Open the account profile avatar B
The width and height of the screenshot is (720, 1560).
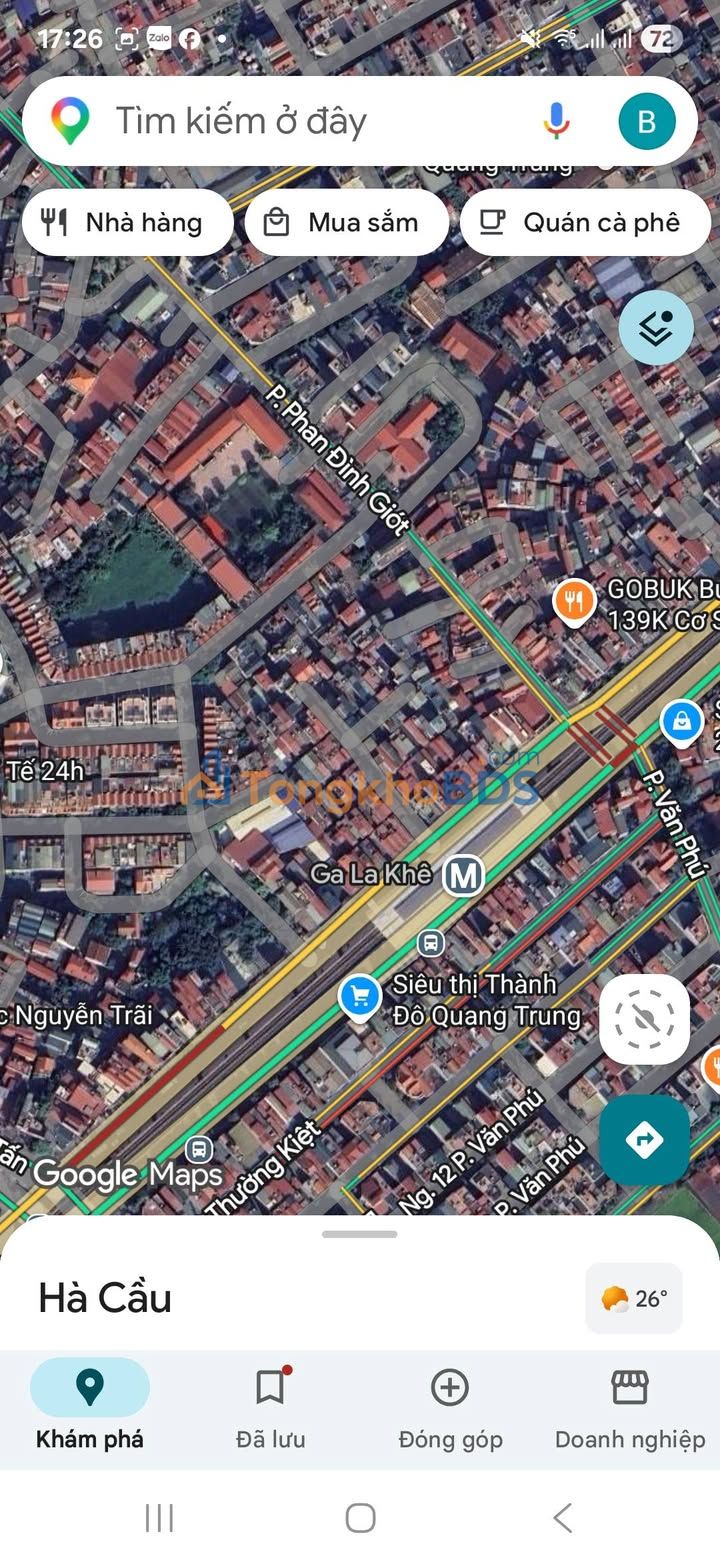pos(646,122)
